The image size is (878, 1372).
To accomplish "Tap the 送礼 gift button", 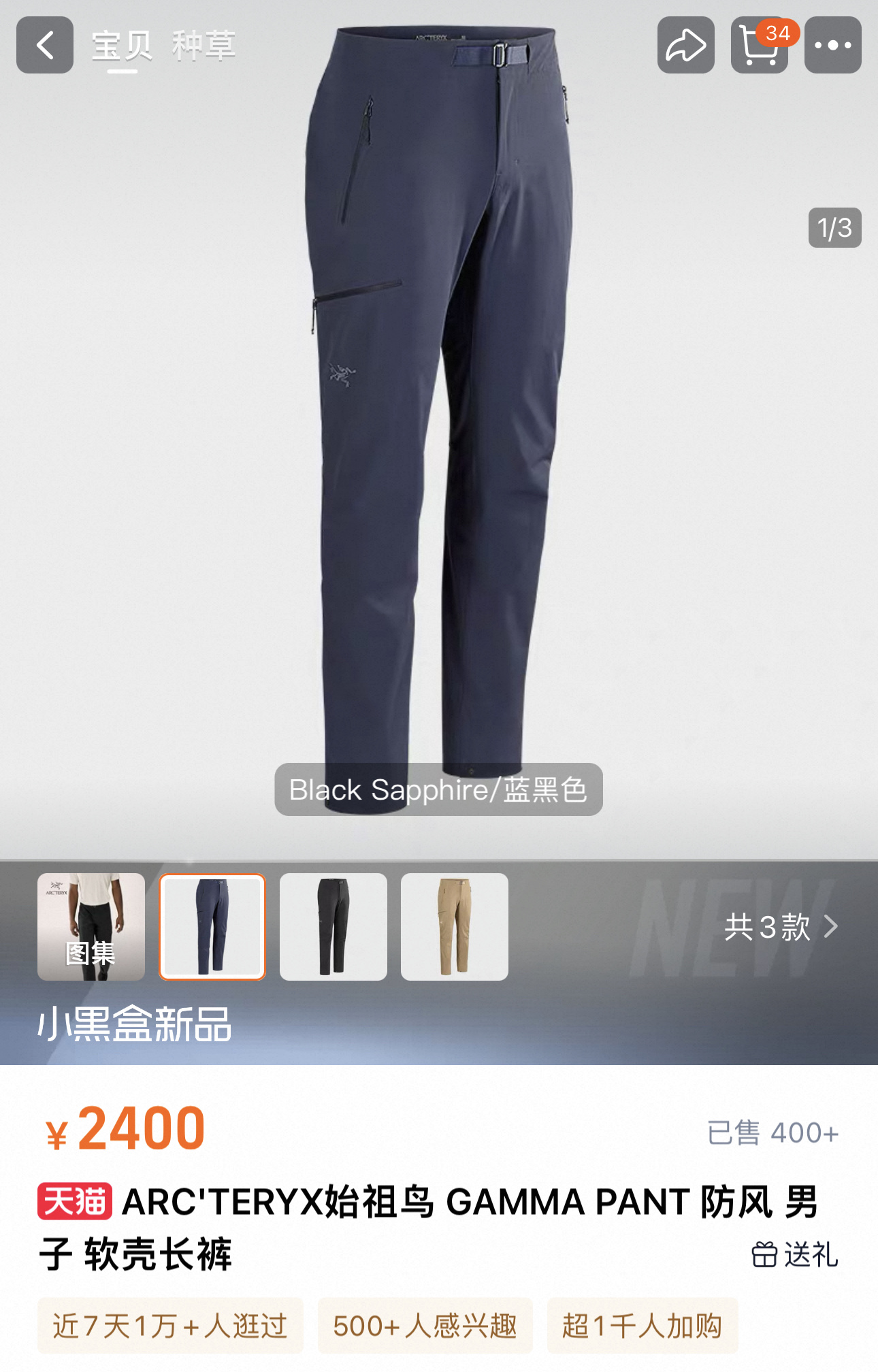I will pos(795,1254).
